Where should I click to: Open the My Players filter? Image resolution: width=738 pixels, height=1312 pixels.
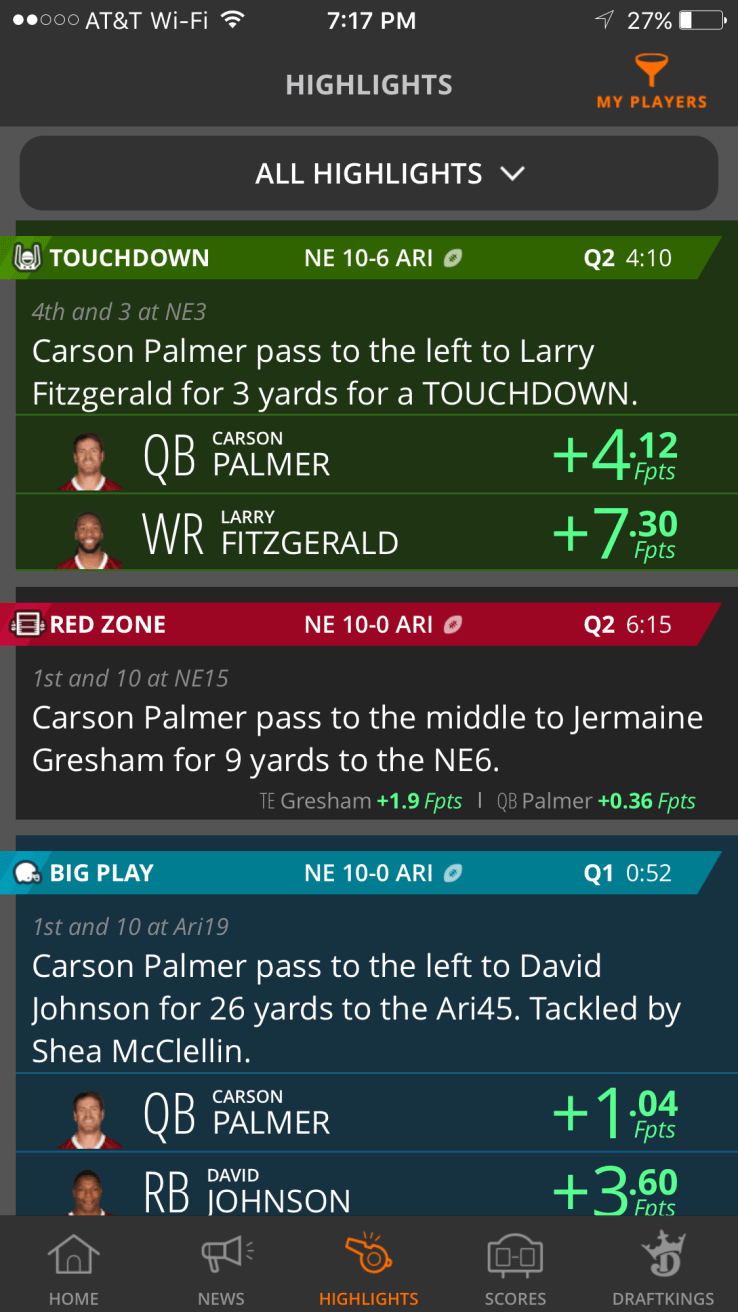[x=652, y=82]
